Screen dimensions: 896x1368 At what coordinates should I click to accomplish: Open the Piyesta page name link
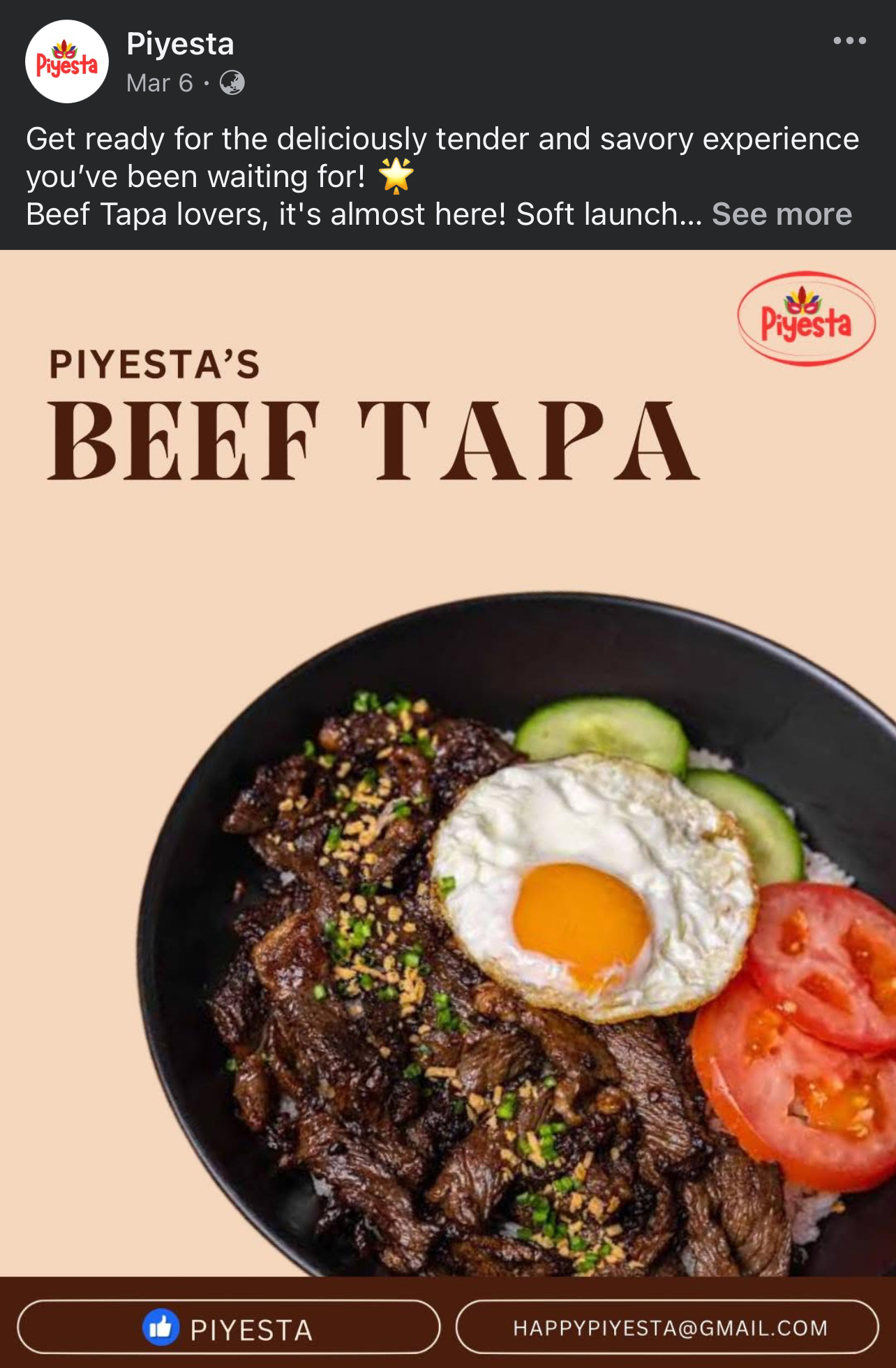[180, 44]
